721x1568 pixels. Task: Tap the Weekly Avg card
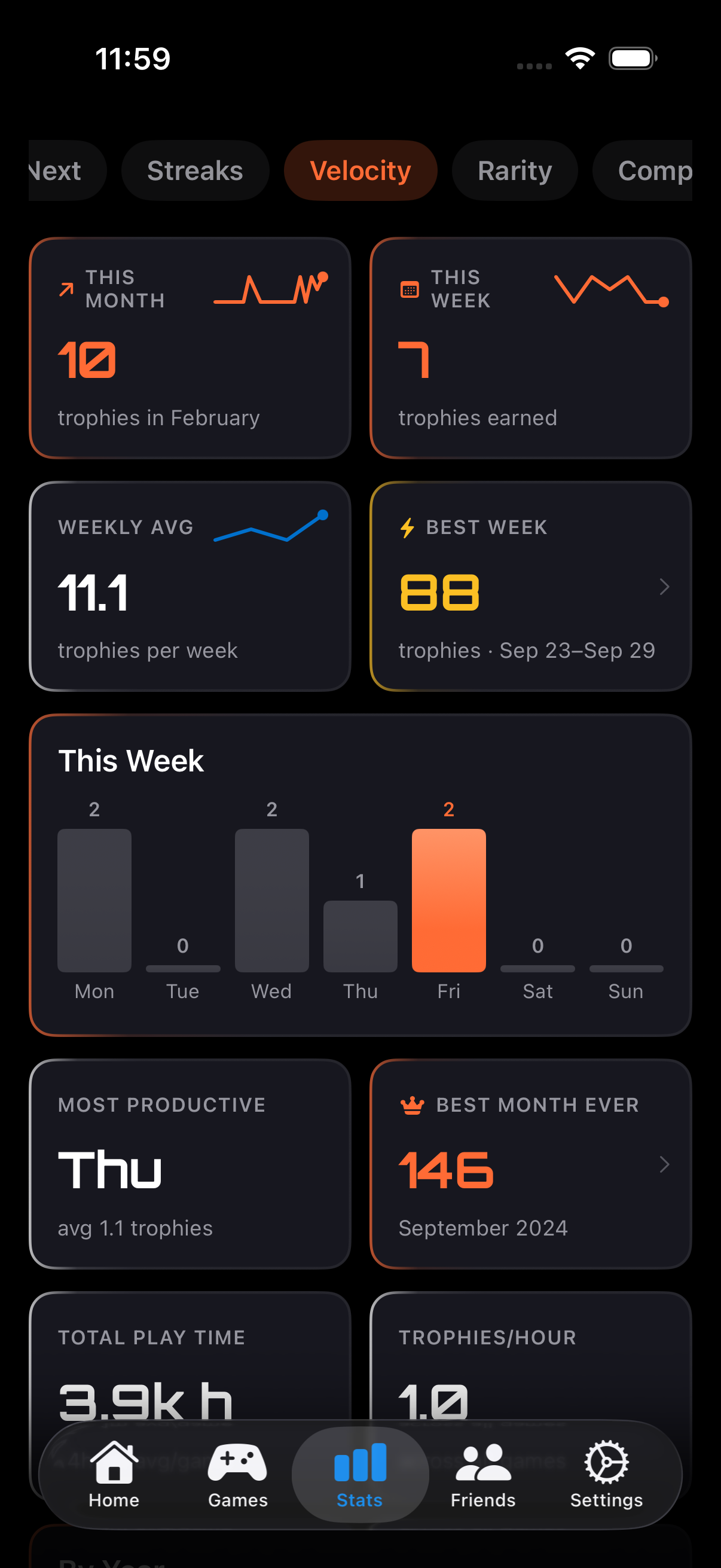coord(190,586)
